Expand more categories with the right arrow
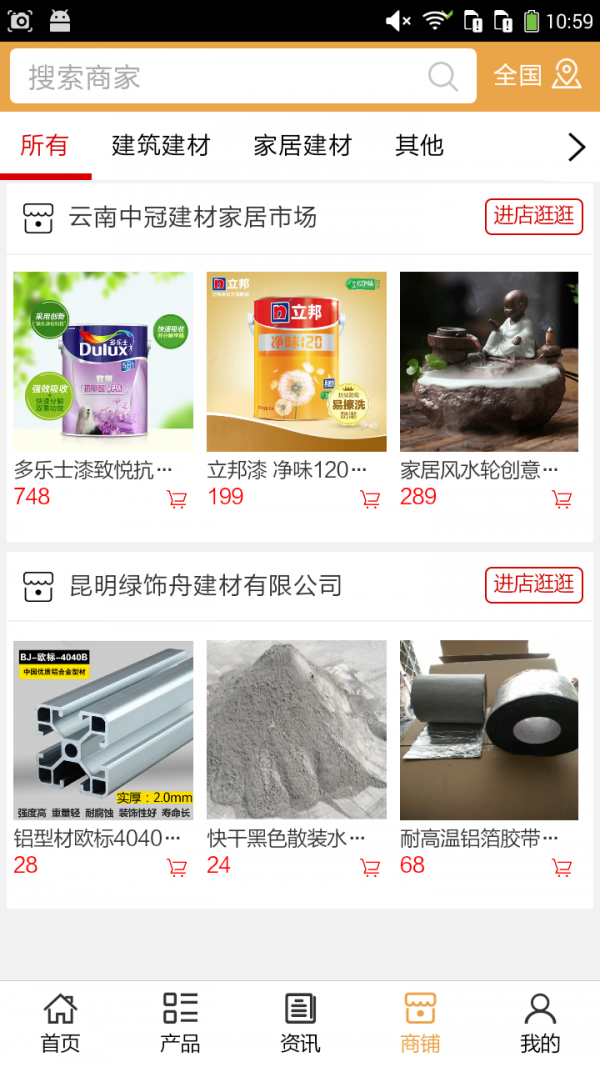 click(576, 147)
